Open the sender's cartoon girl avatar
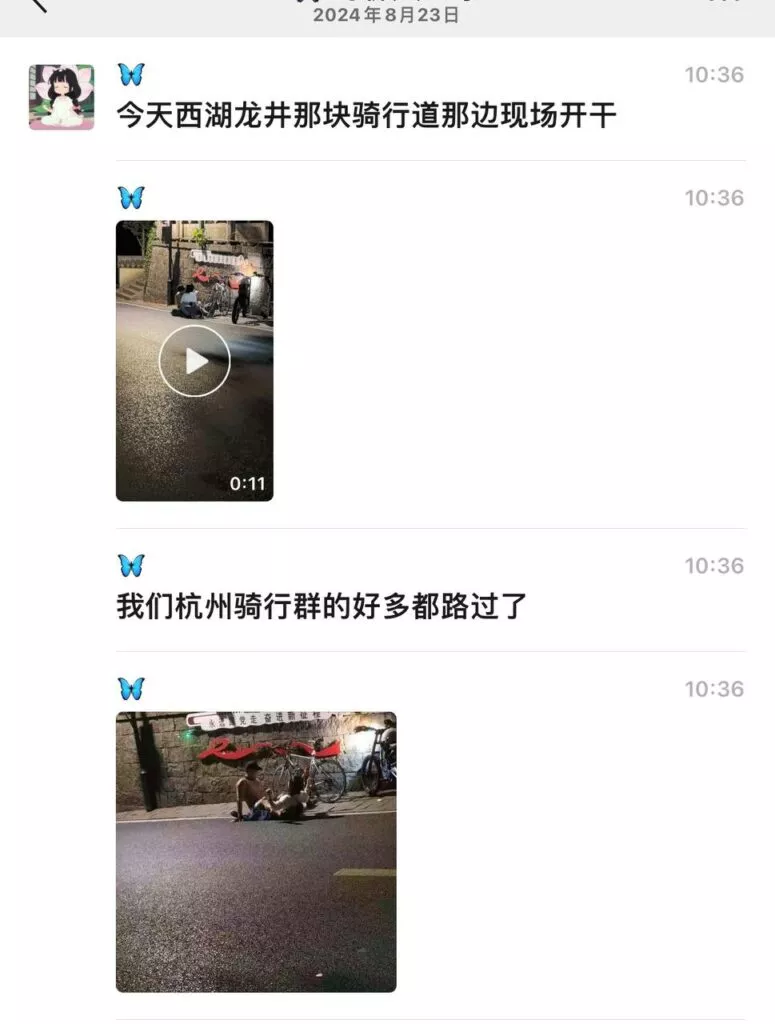Image resolution: width=775 pixels, height=1024 pixels. [x=61, y=97]
